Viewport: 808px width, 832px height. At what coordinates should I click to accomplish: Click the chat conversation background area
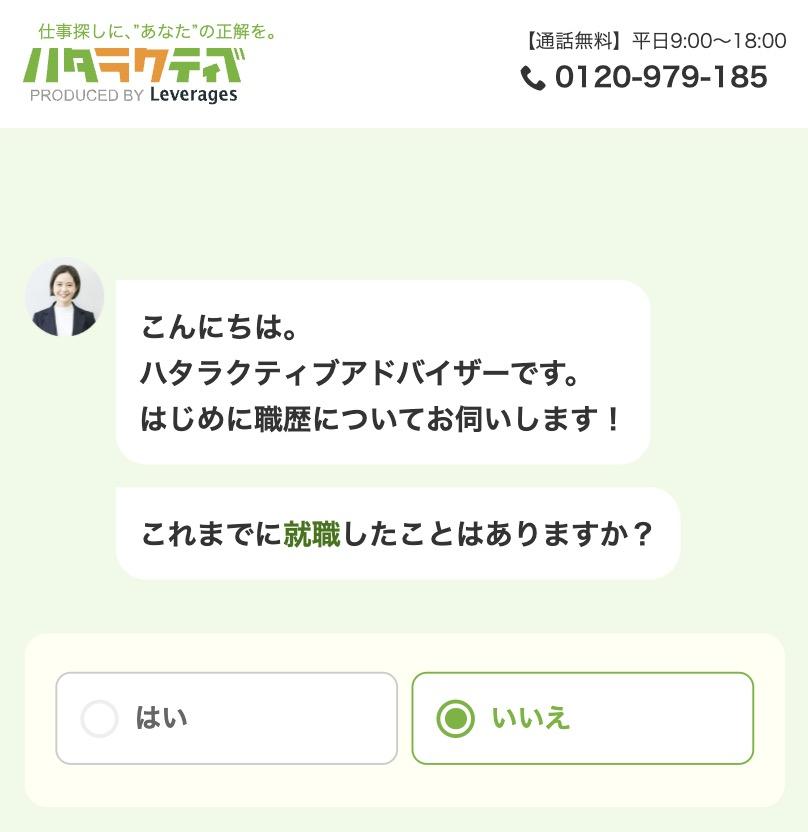point(400,200)
